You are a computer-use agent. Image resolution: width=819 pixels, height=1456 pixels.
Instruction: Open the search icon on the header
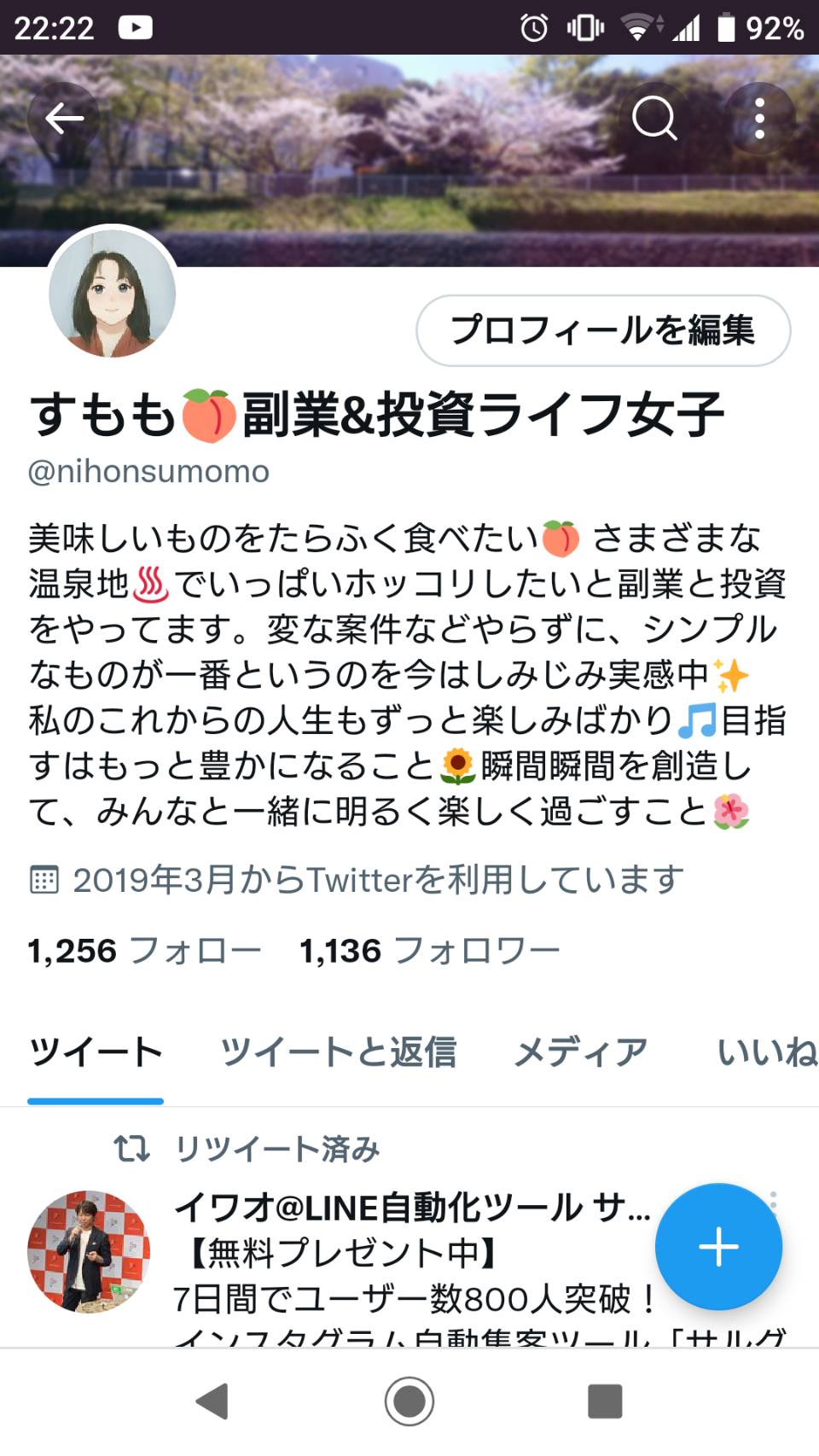[x=654, y=118]
